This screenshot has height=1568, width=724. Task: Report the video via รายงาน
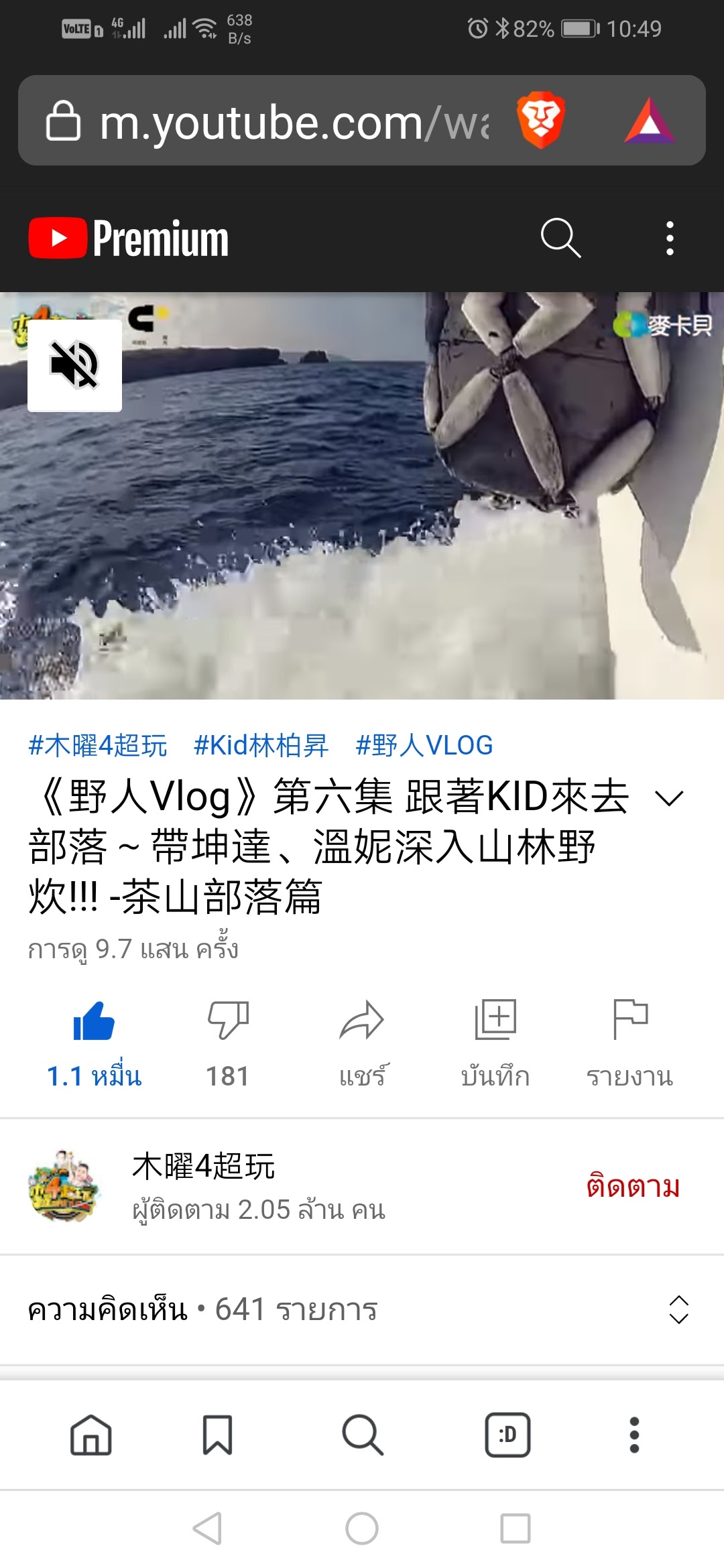(x=629, y=1037)
